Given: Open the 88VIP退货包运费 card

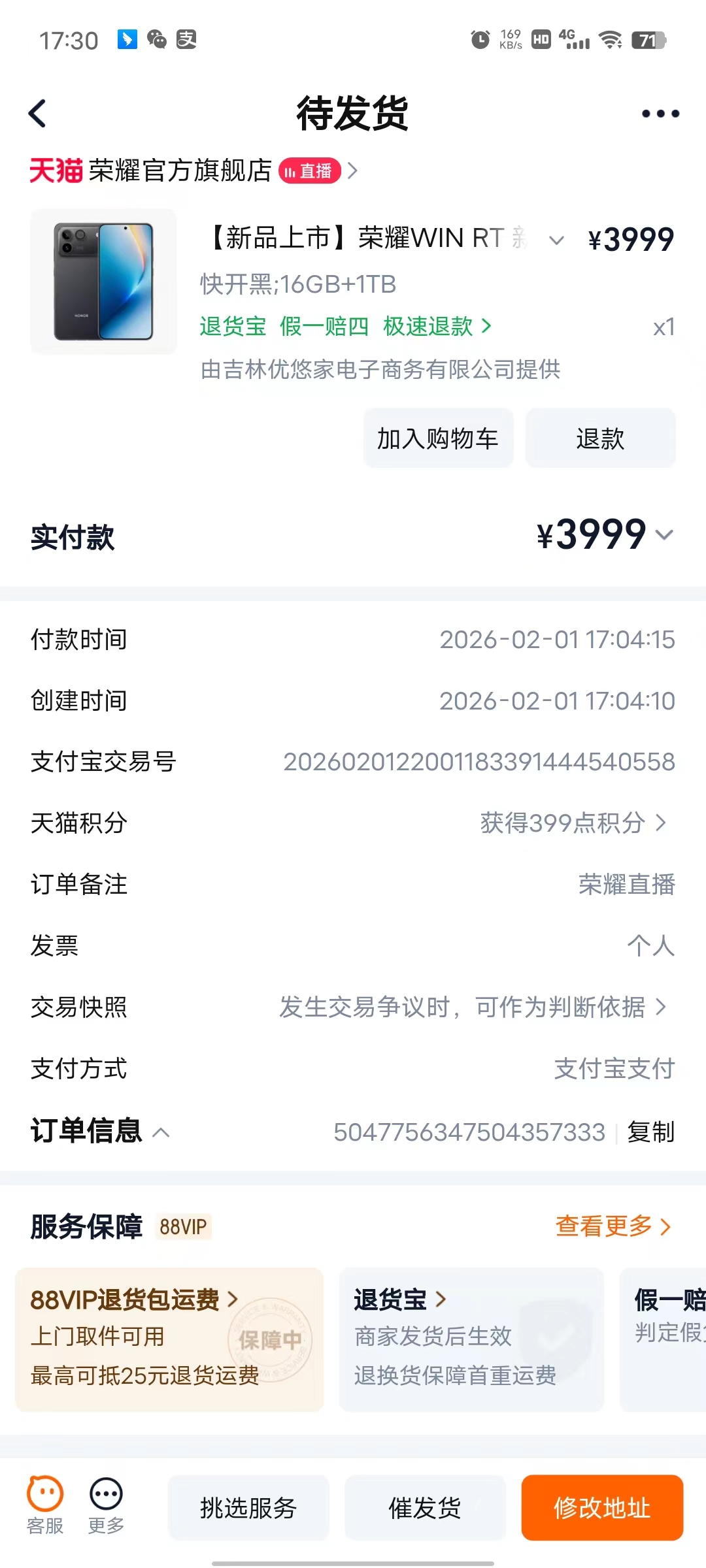Looking at the screenshot, I should tap(169, 1338).
